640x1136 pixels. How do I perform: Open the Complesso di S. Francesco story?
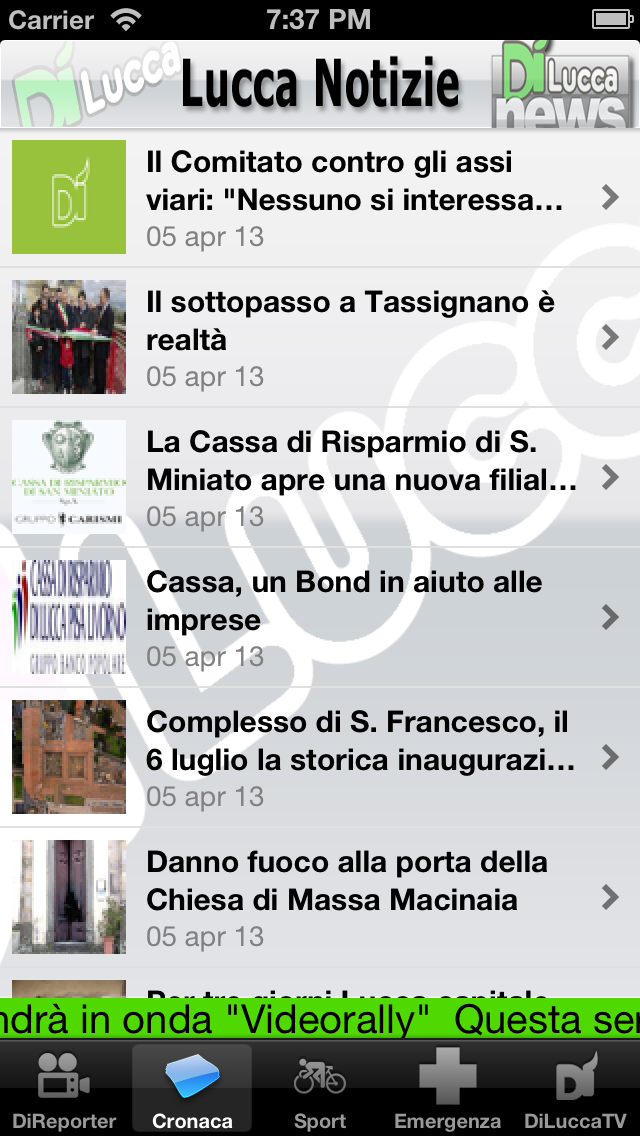pos(320,757)
